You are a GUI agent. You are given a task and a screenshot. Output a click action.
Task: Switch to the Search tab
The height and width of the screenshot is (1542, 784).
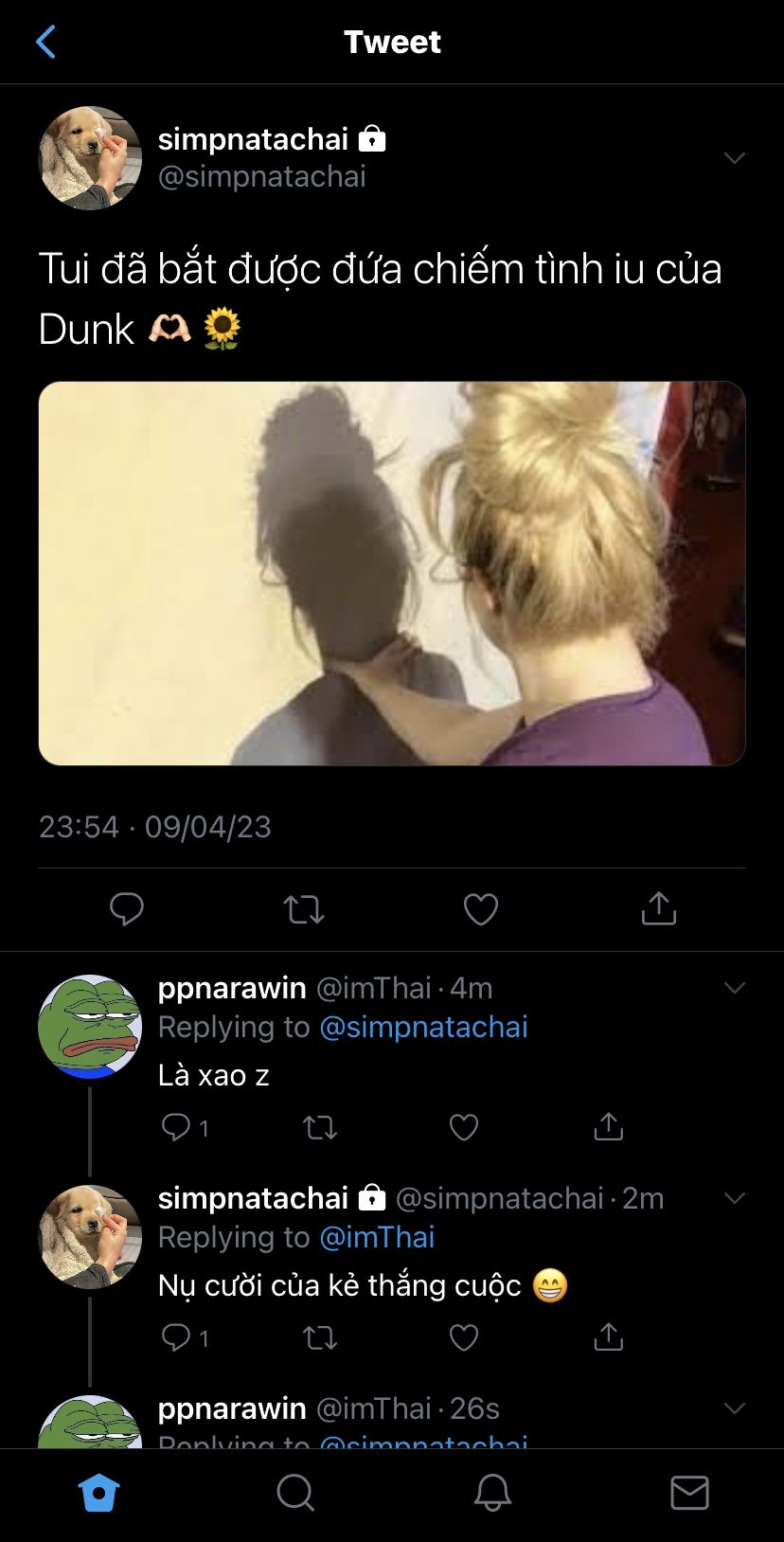click(295, 1494)
